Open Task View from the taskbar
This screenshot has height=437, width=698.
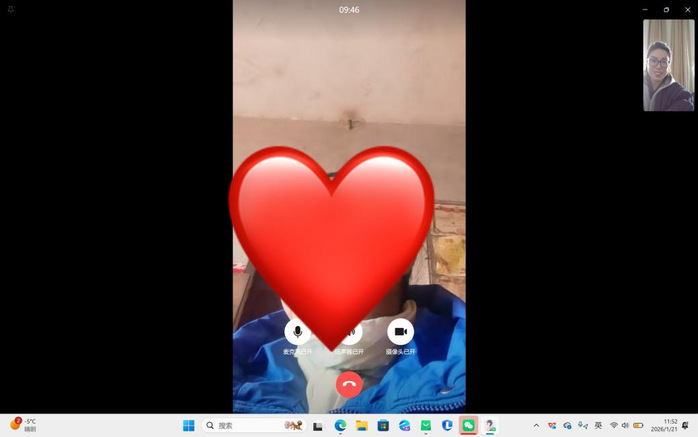pos(318,425)
